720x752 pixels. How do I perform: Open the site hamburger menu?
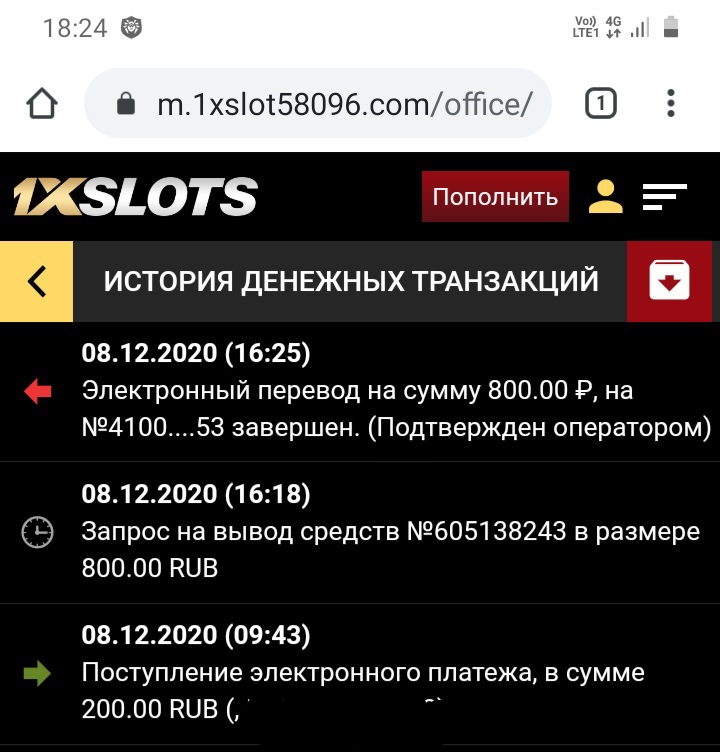[664, 196]
